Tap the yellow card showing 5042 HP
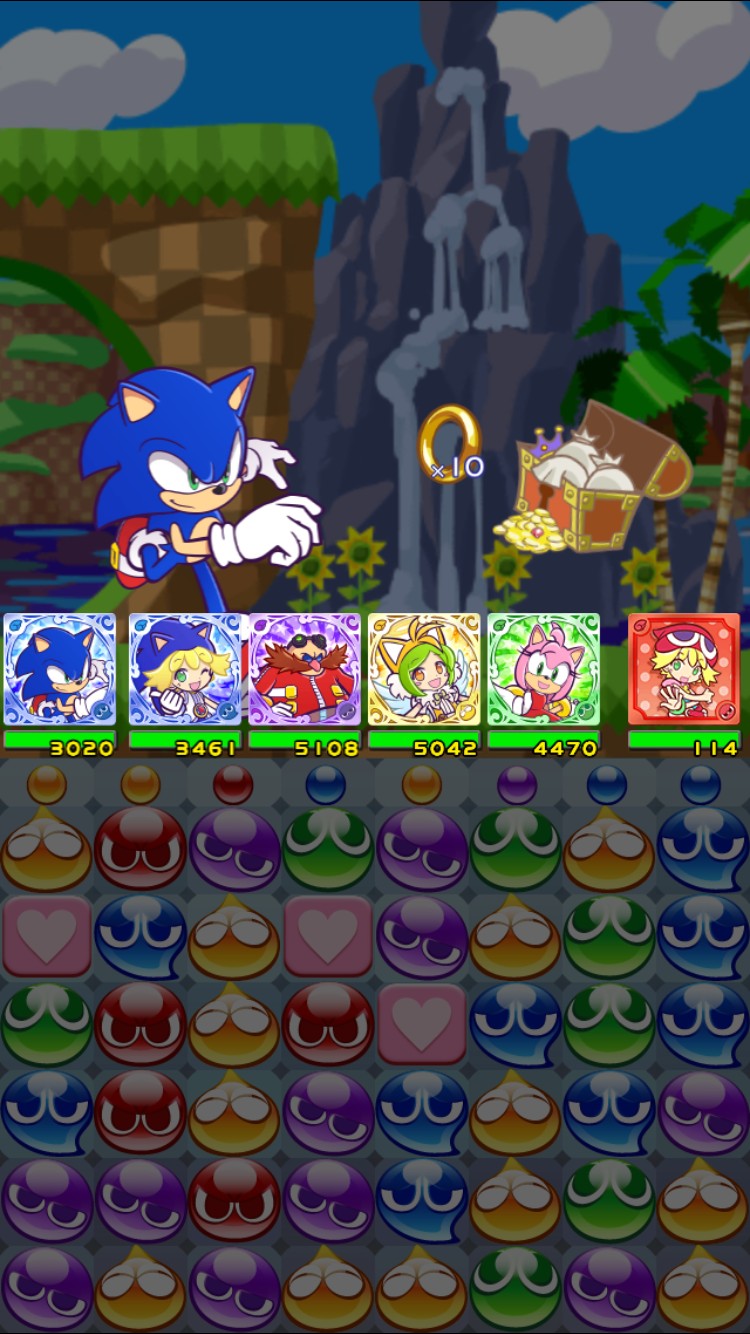The image size is (750, 1334). (424, 669)
